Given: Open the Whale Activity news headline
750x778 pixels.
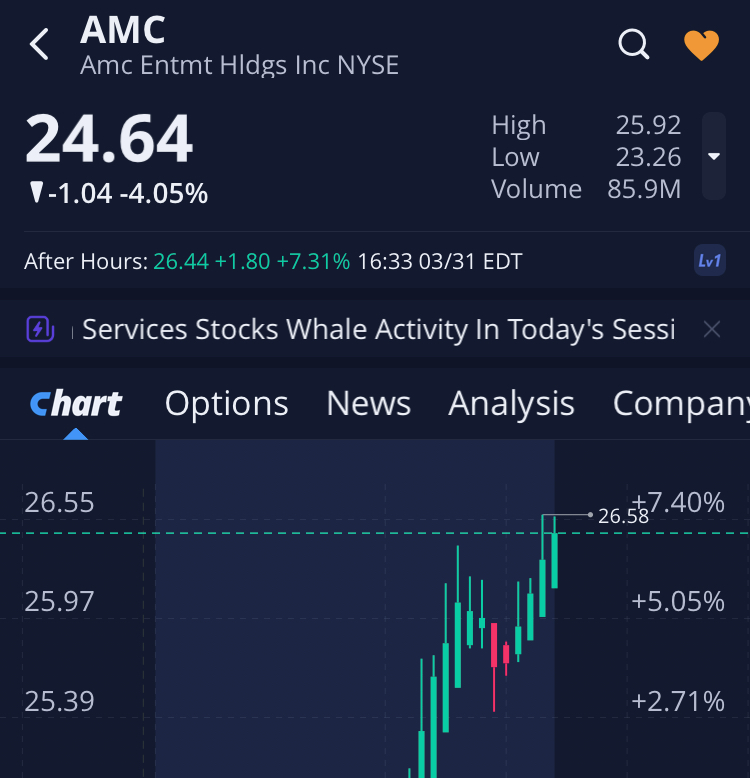Looking at the screenshot, I should coord(378,329).
